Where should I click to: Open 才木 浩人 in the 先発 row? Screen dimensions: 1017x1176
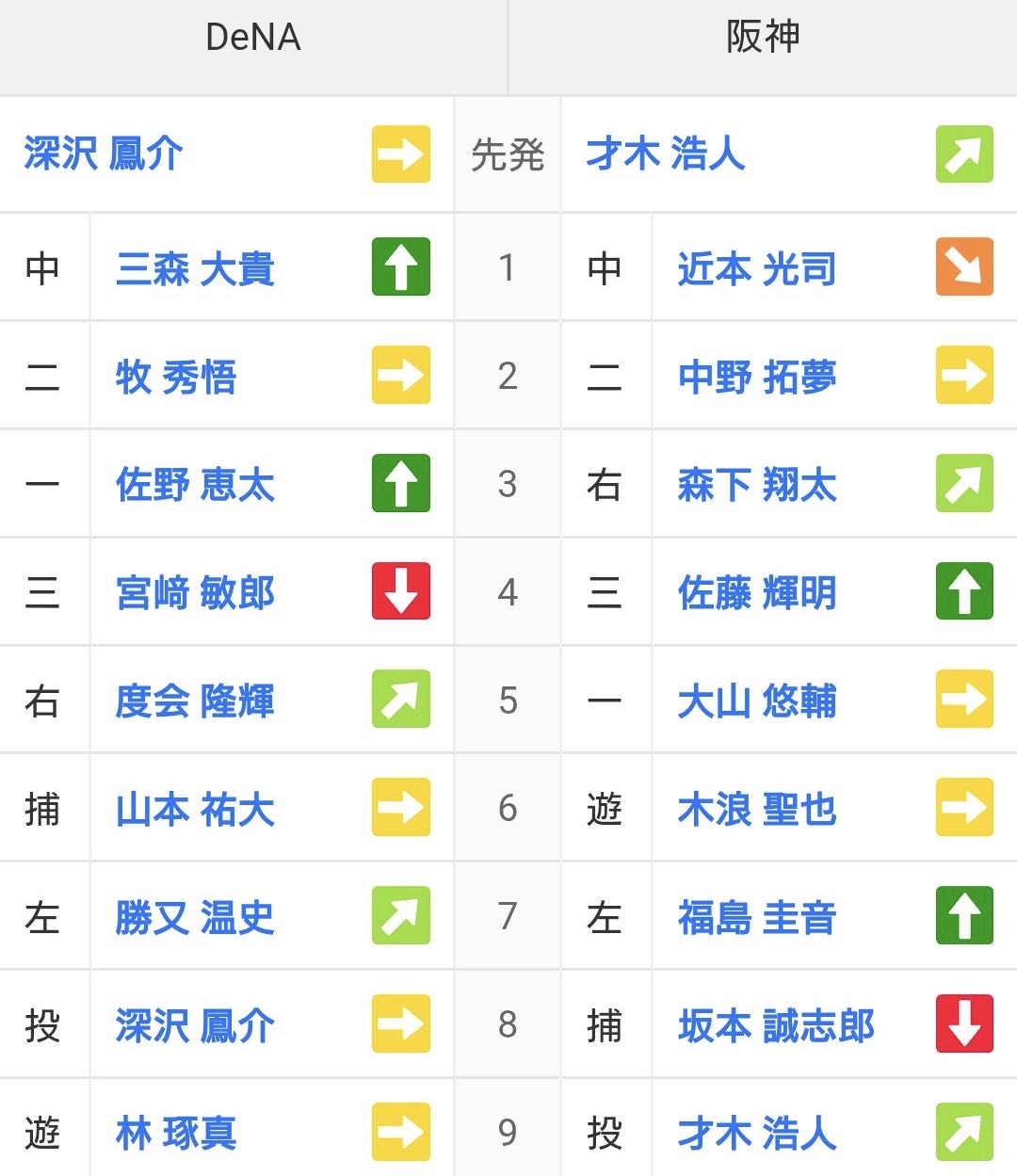pos(666,154)
